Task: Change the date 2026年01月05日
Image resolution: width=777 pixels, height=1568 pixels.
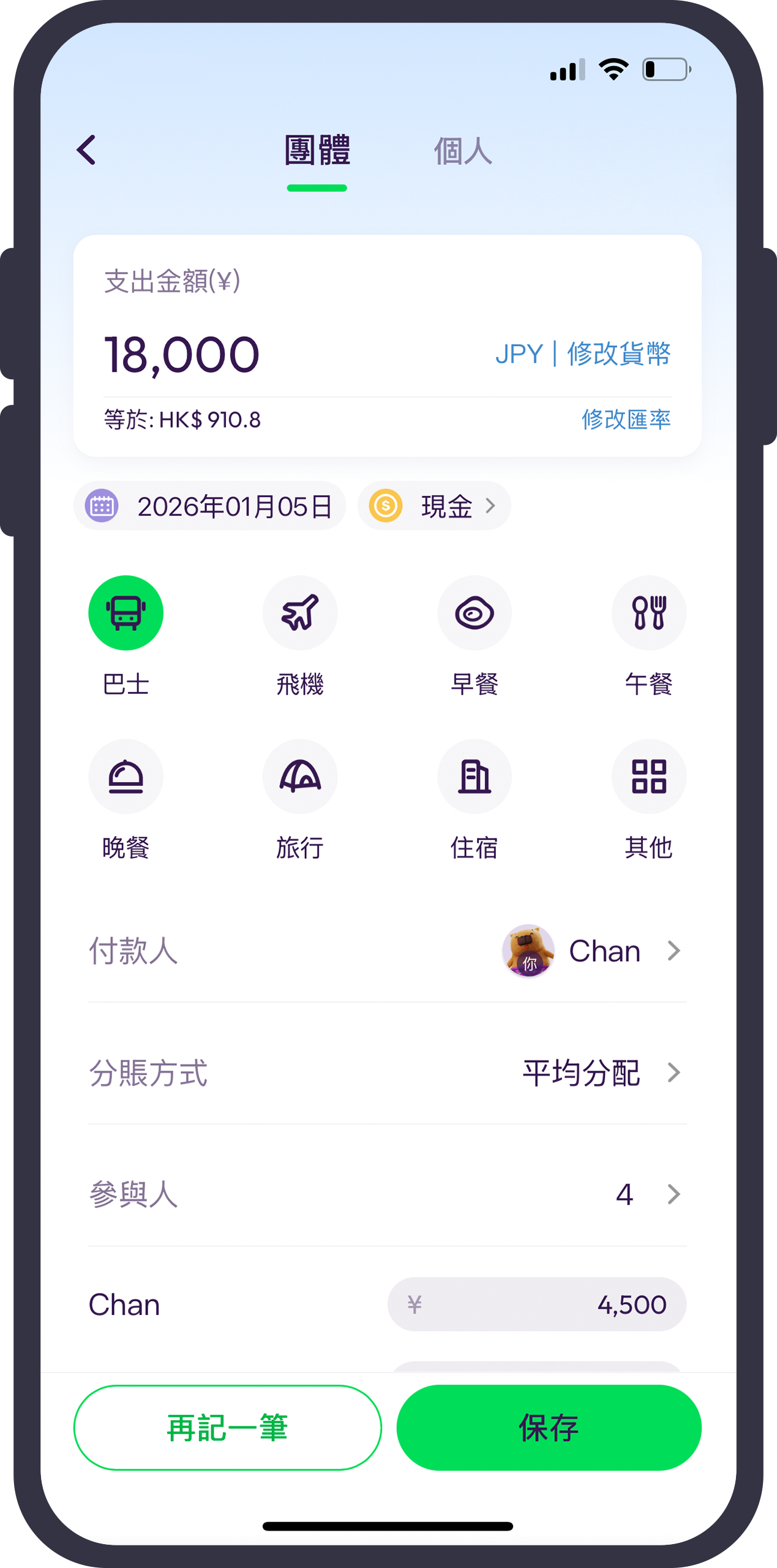Action: (210, 507)
